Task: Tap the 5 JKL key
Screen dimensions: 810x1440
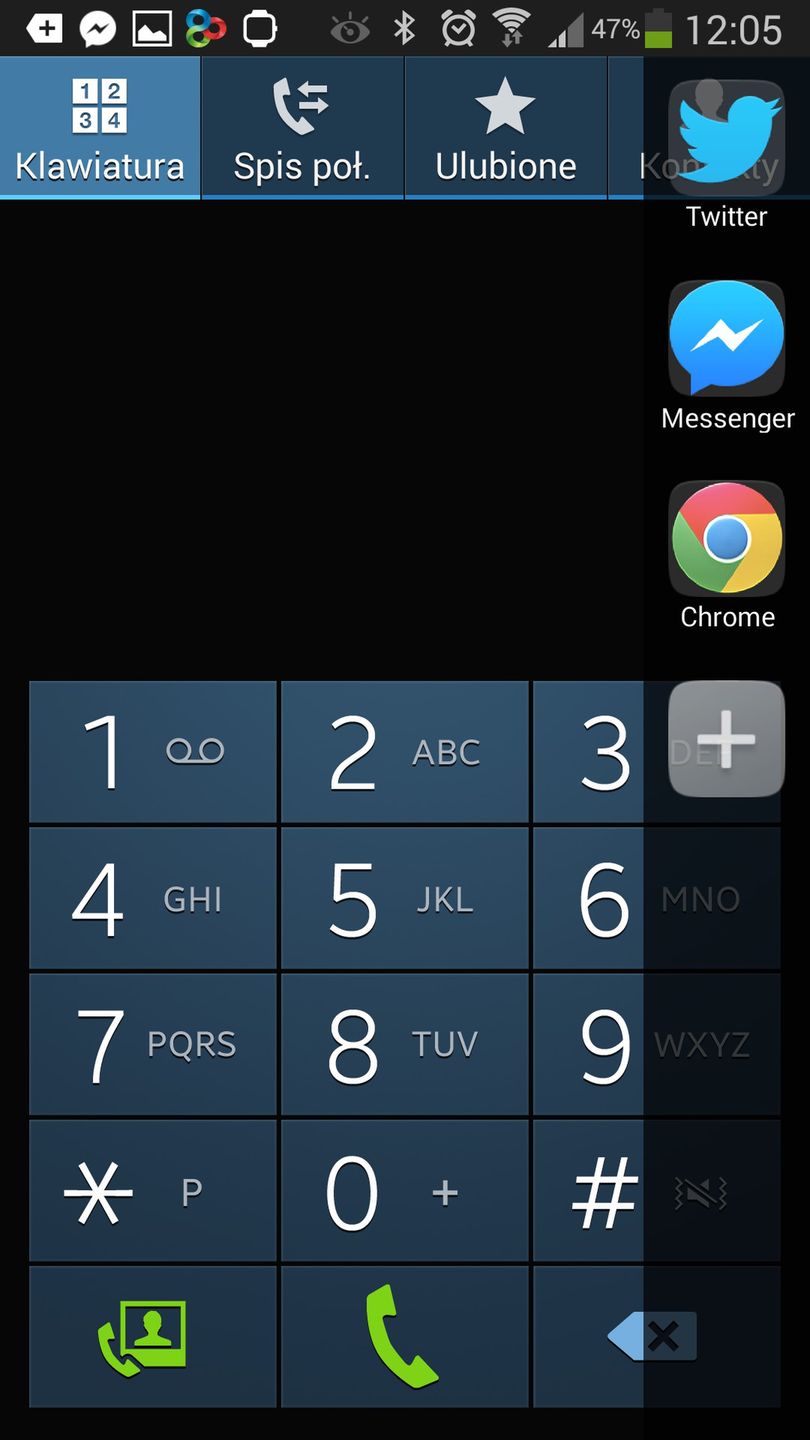Action: 404,898
